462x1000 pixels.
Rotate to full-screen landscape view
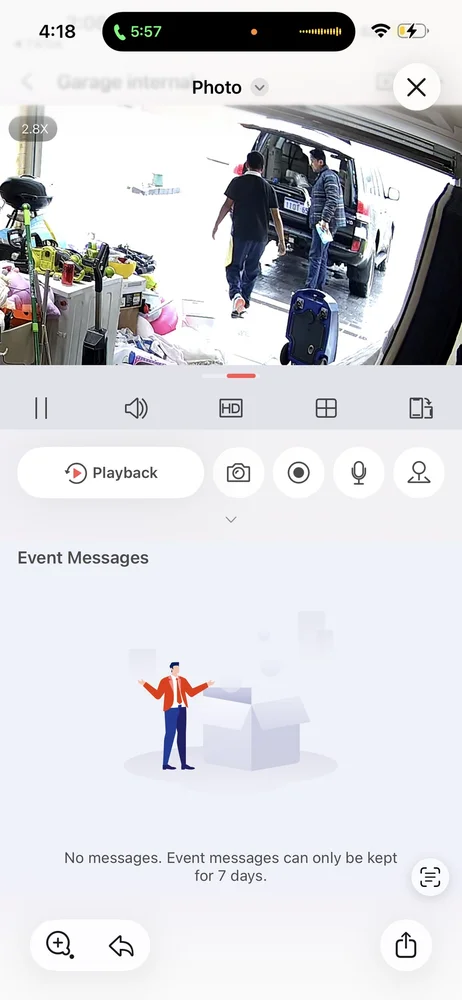421,408
